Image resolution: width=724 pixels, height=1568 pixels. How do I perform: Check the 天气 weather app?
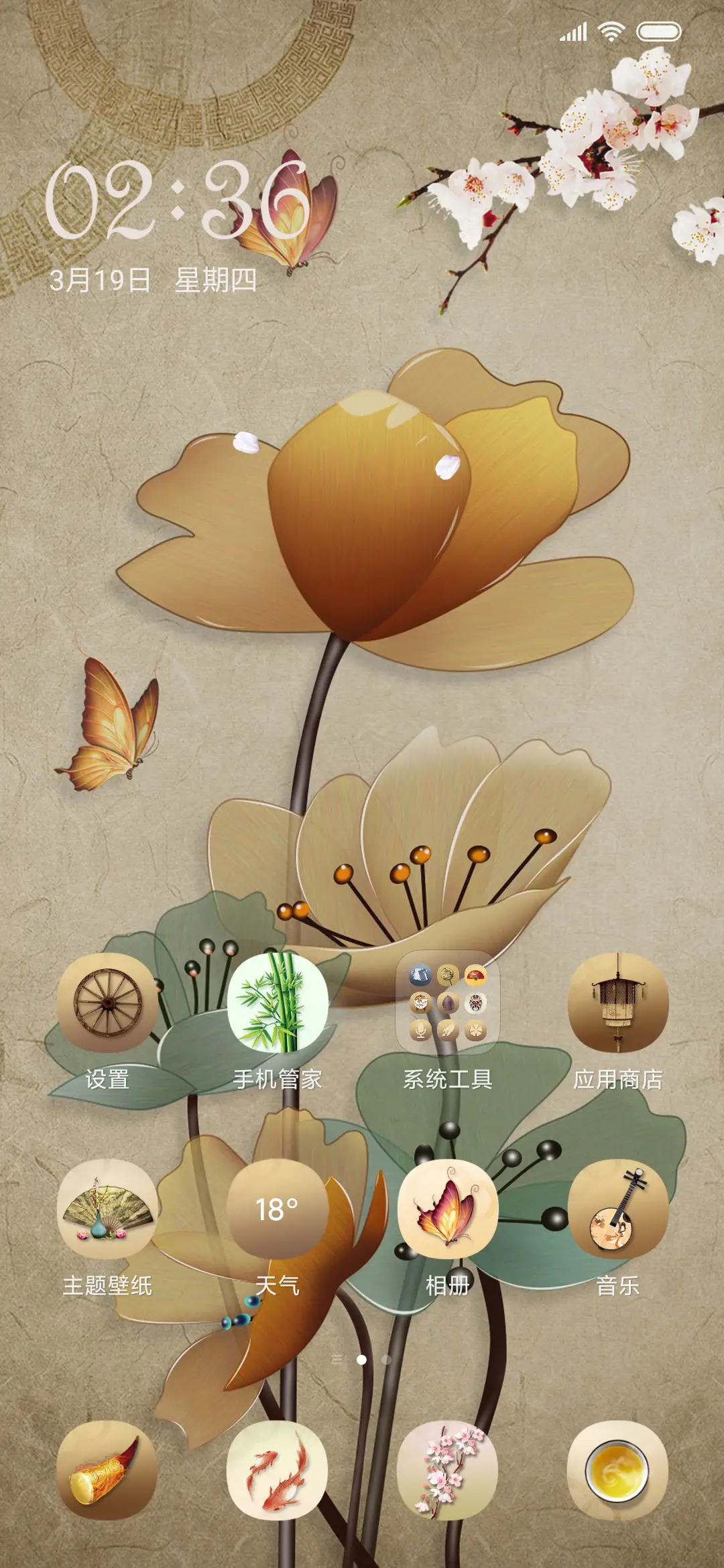[278, 1209]
